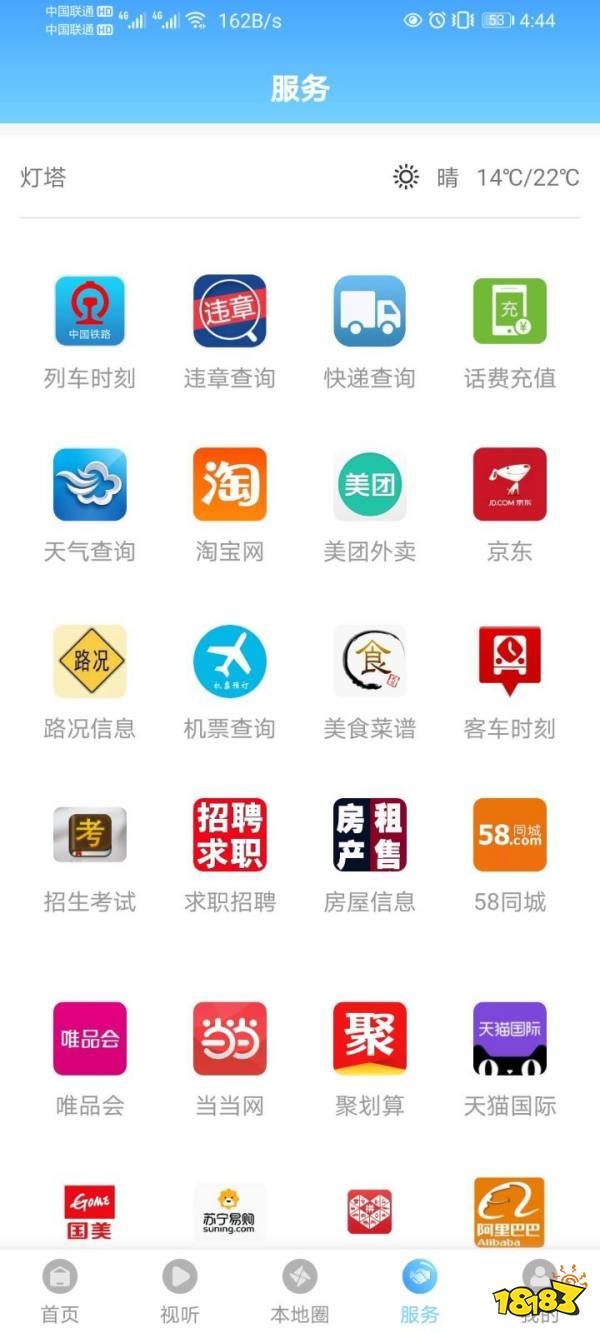Open the 京东 shopping shortcut

point(510,485)
